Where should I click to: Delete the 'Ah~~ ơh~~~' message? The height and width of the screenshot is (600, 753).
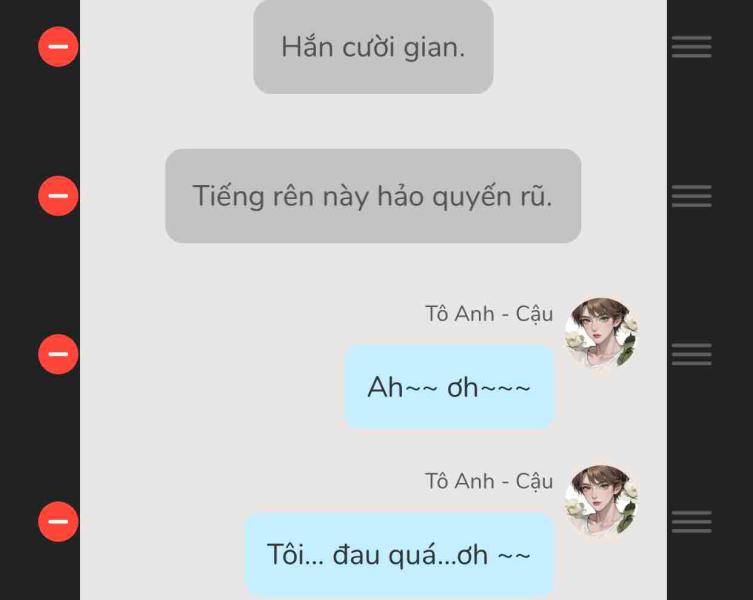pyautogui.click(x=58, y=354)
